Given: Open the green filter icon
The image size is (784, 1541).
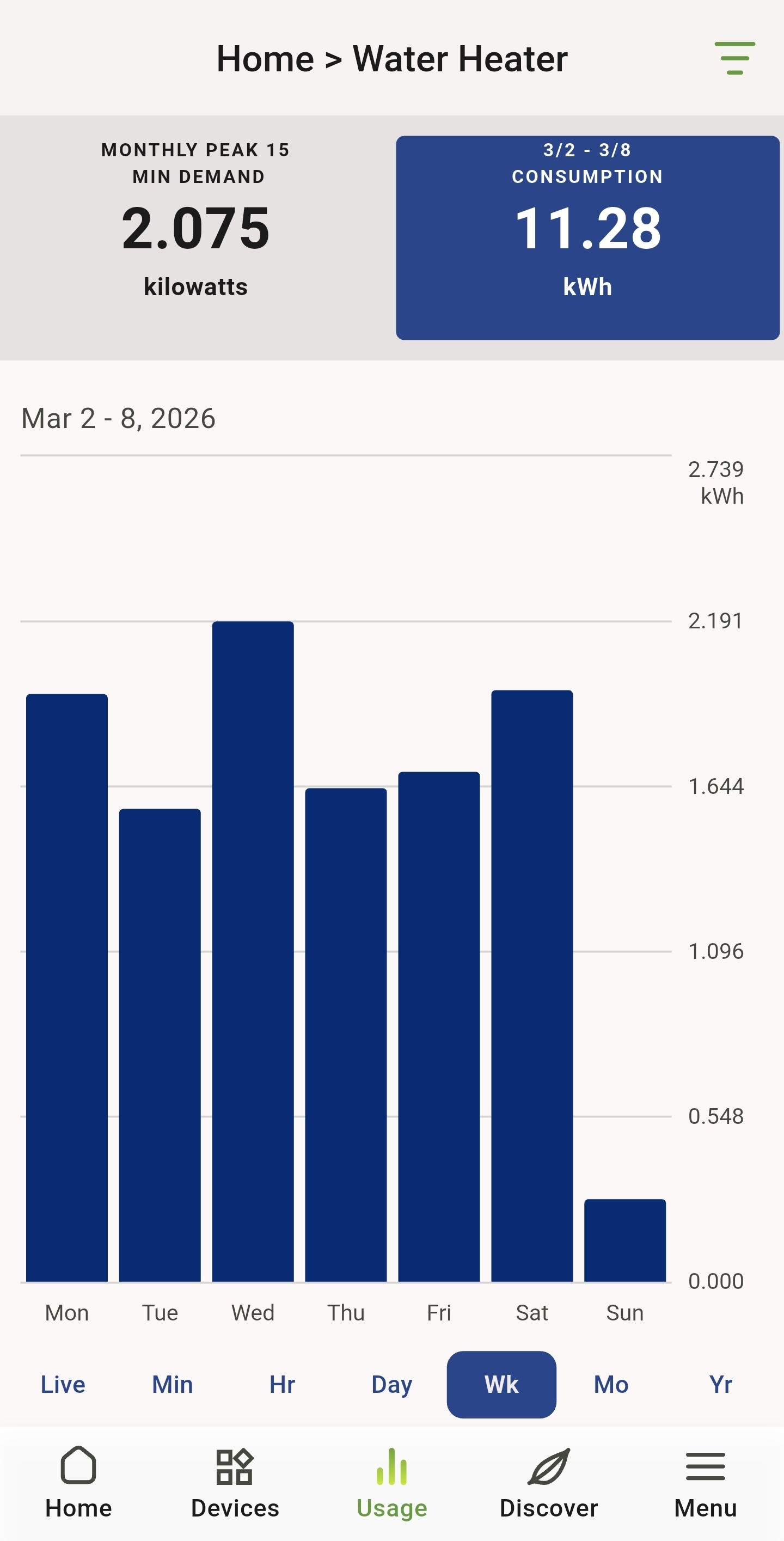Looking at the screenshot, I should click(734, 59).
